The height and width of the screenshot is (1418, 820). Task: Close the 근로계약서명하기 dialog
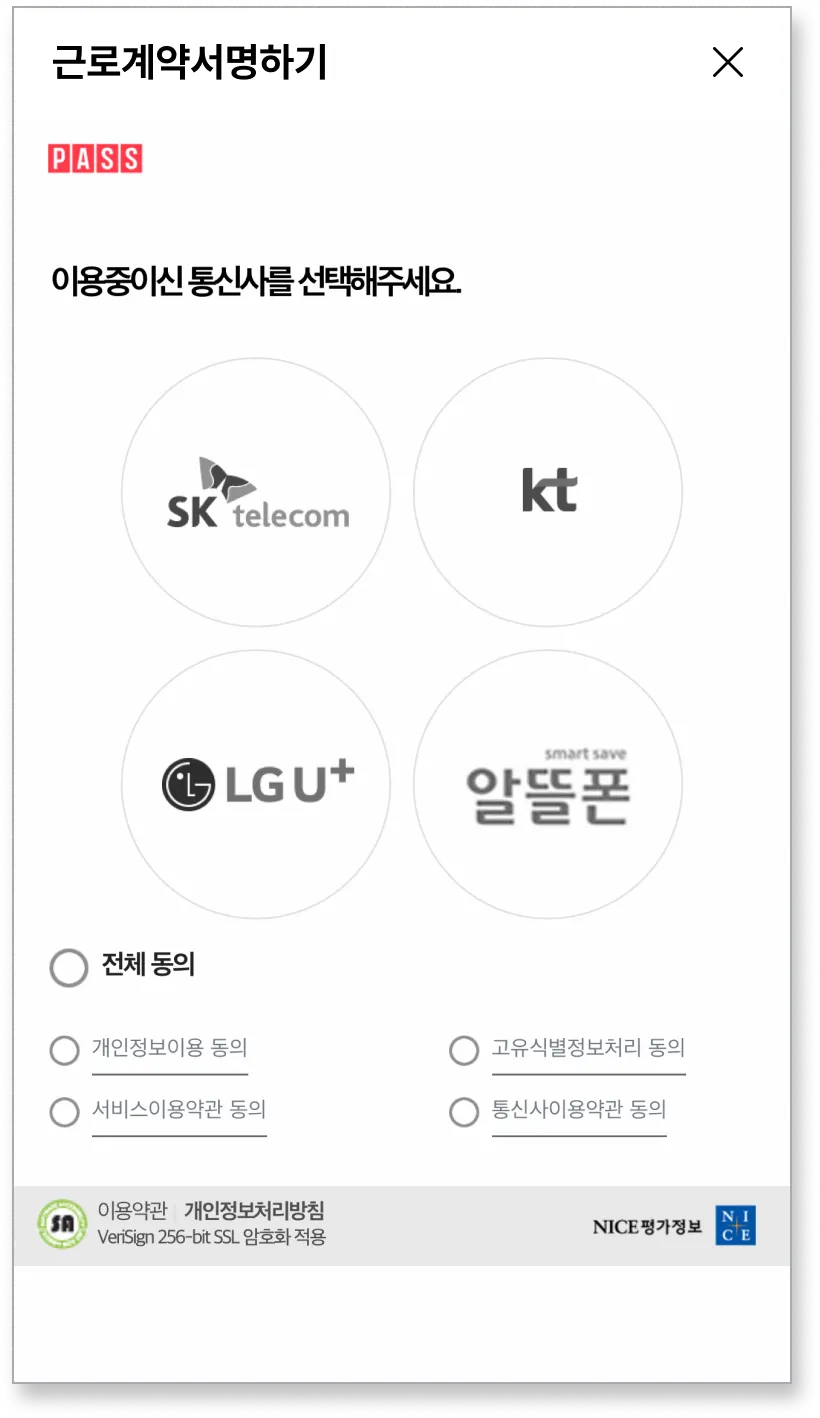click(727, 63)
